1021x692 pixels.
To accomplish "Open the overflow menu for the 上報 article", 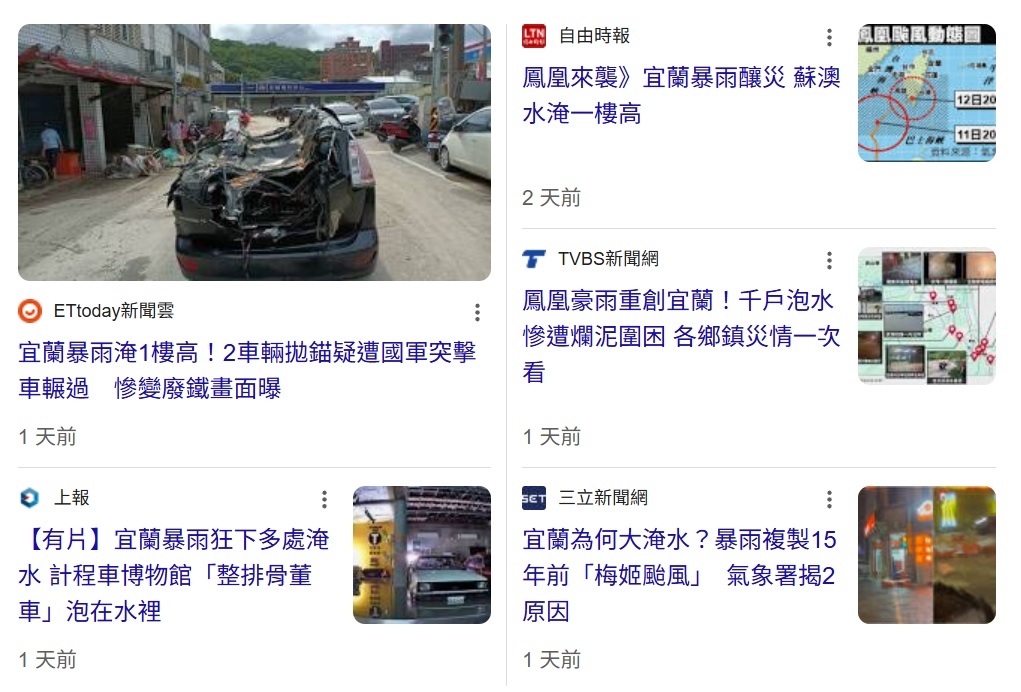I will 324,499.
